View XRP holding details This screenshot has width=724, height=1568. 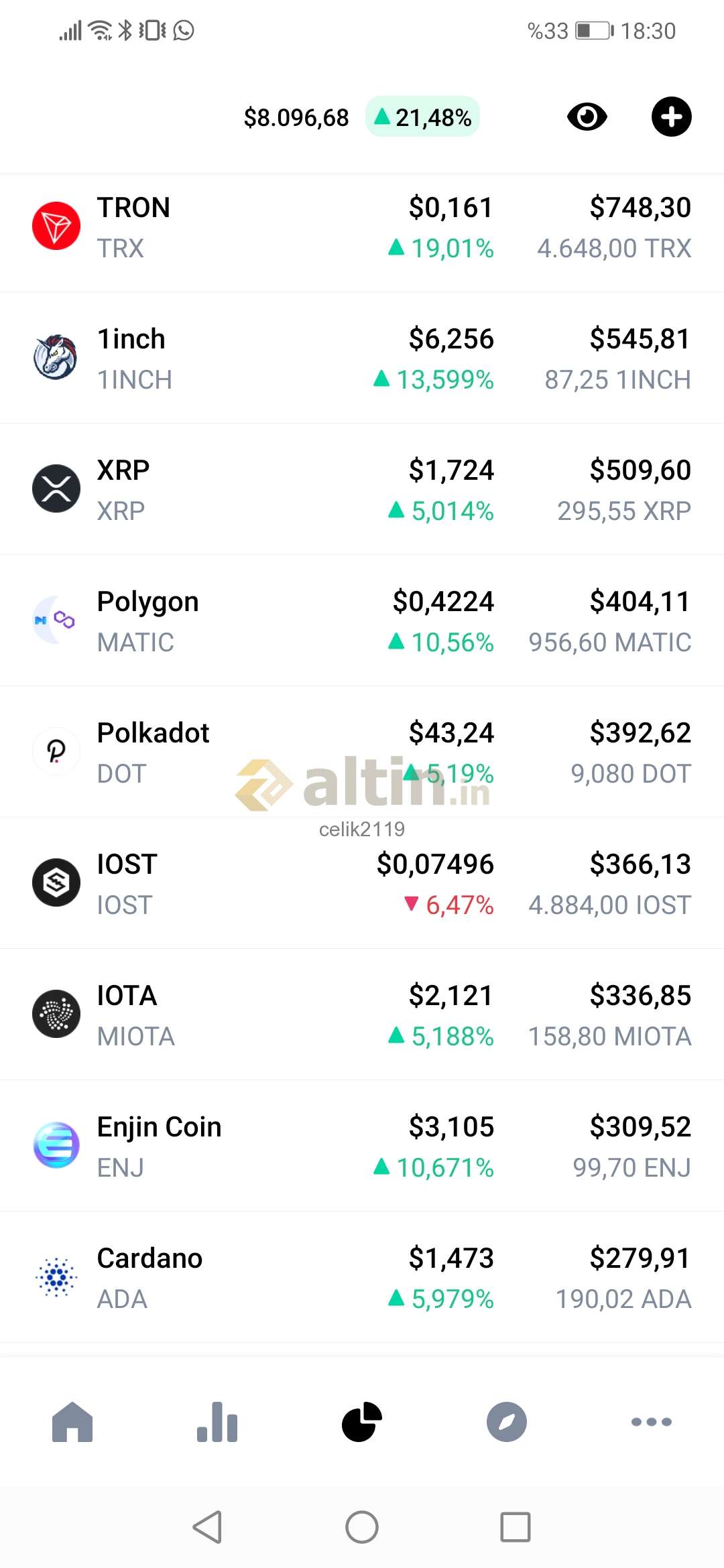pos(362,489)
